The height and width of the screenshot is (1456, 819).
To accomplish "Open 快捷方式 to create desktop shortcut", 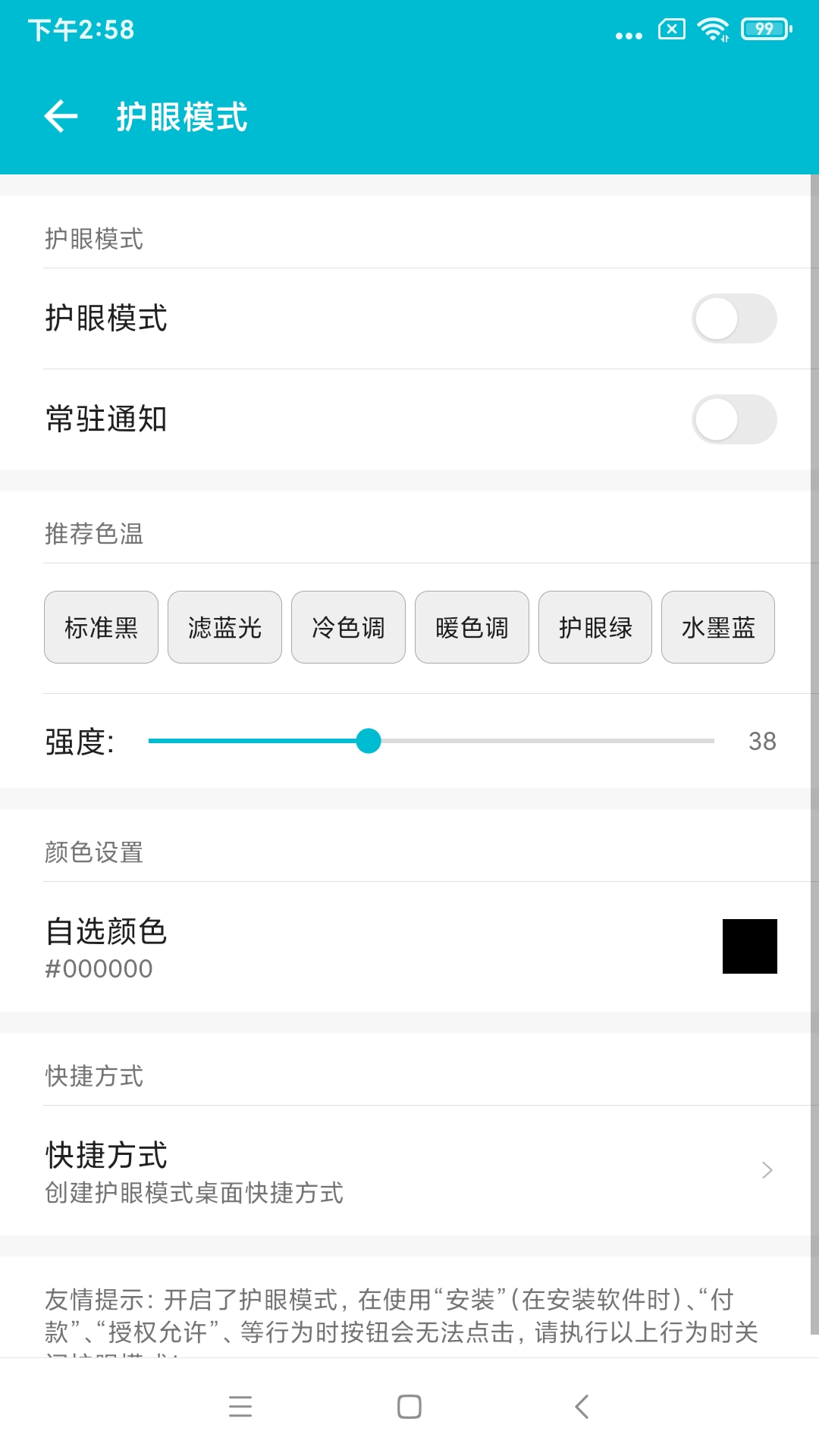I will click(x=409, y=1170).
